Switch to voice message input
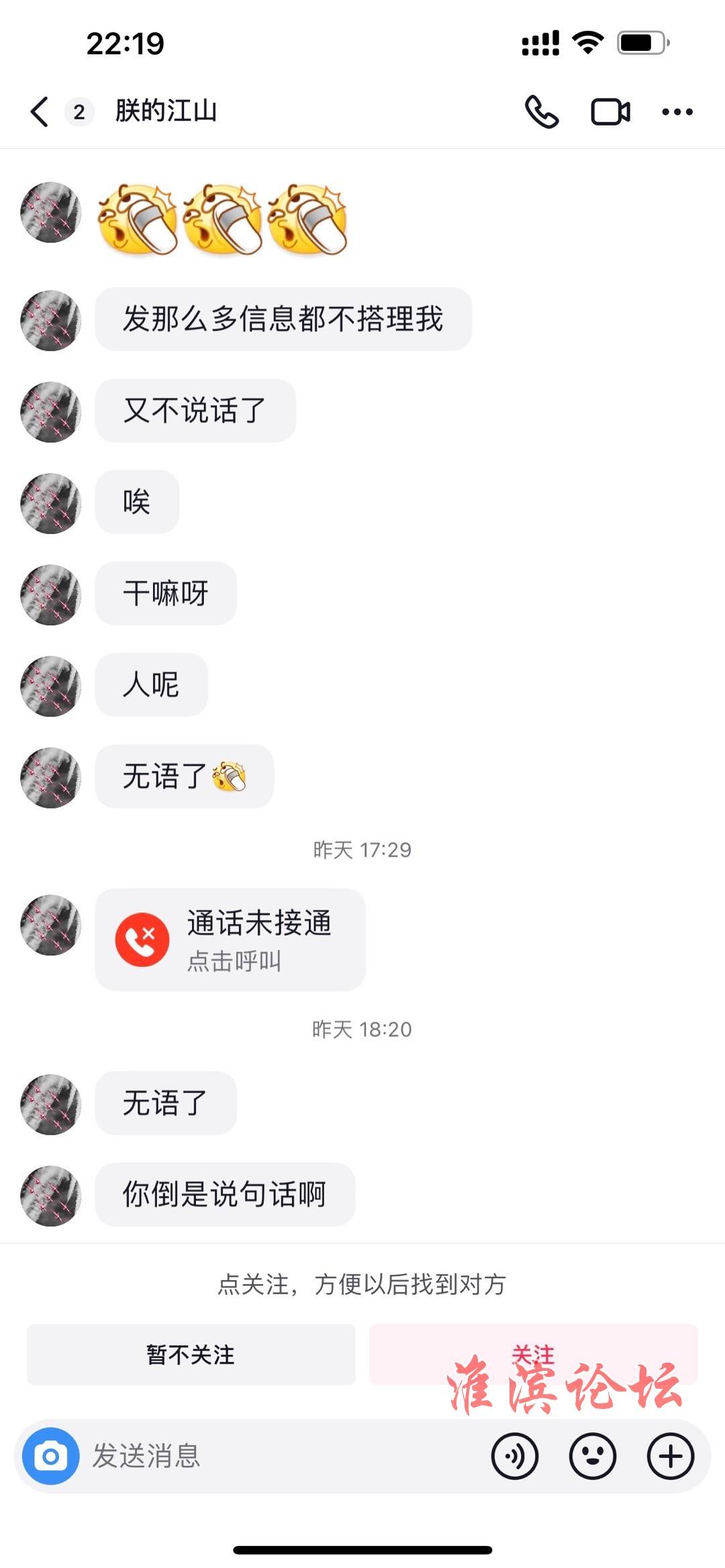 pyautogui.click(x=515, y=1456)
